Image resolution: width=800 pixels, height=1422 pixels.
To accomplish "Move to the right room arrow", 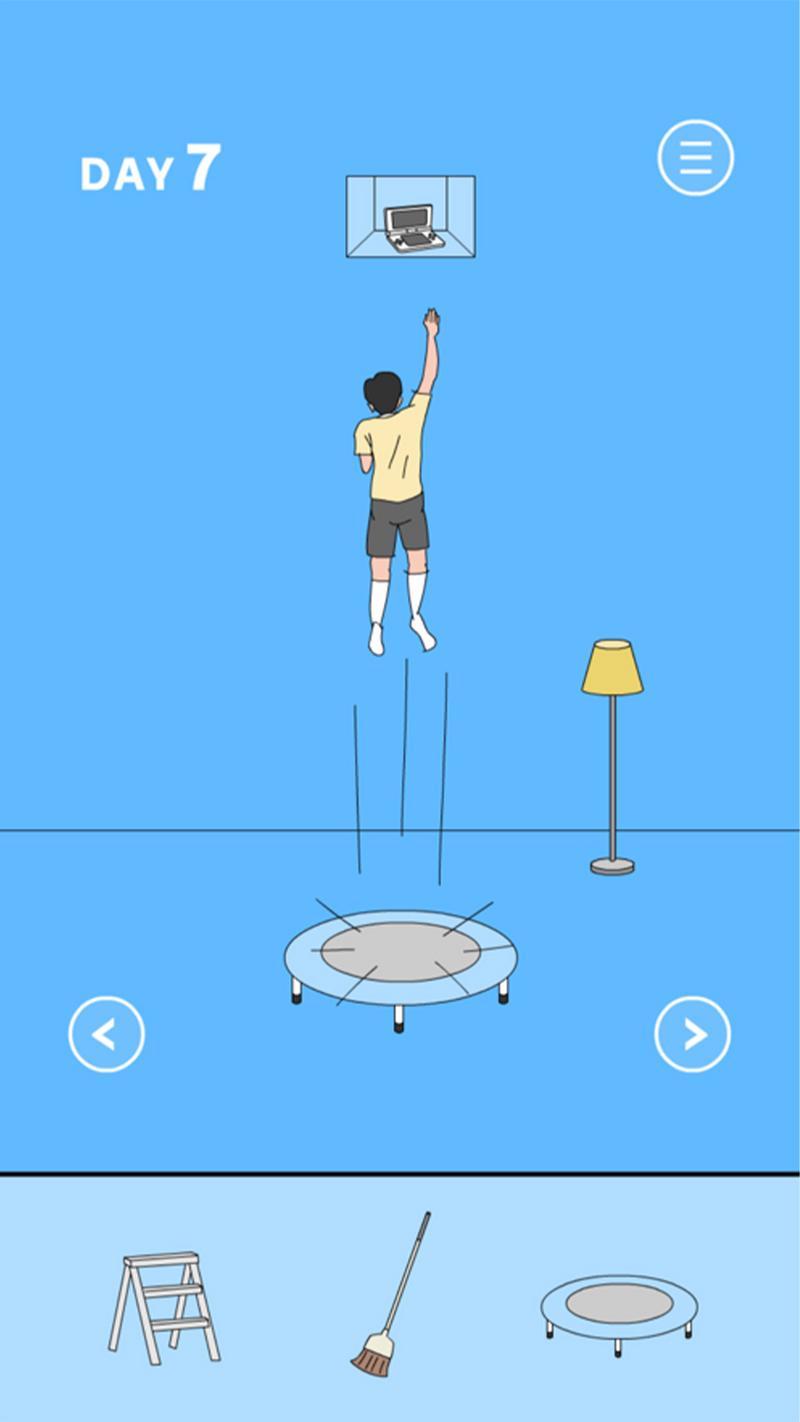I will coord(693,1034).
